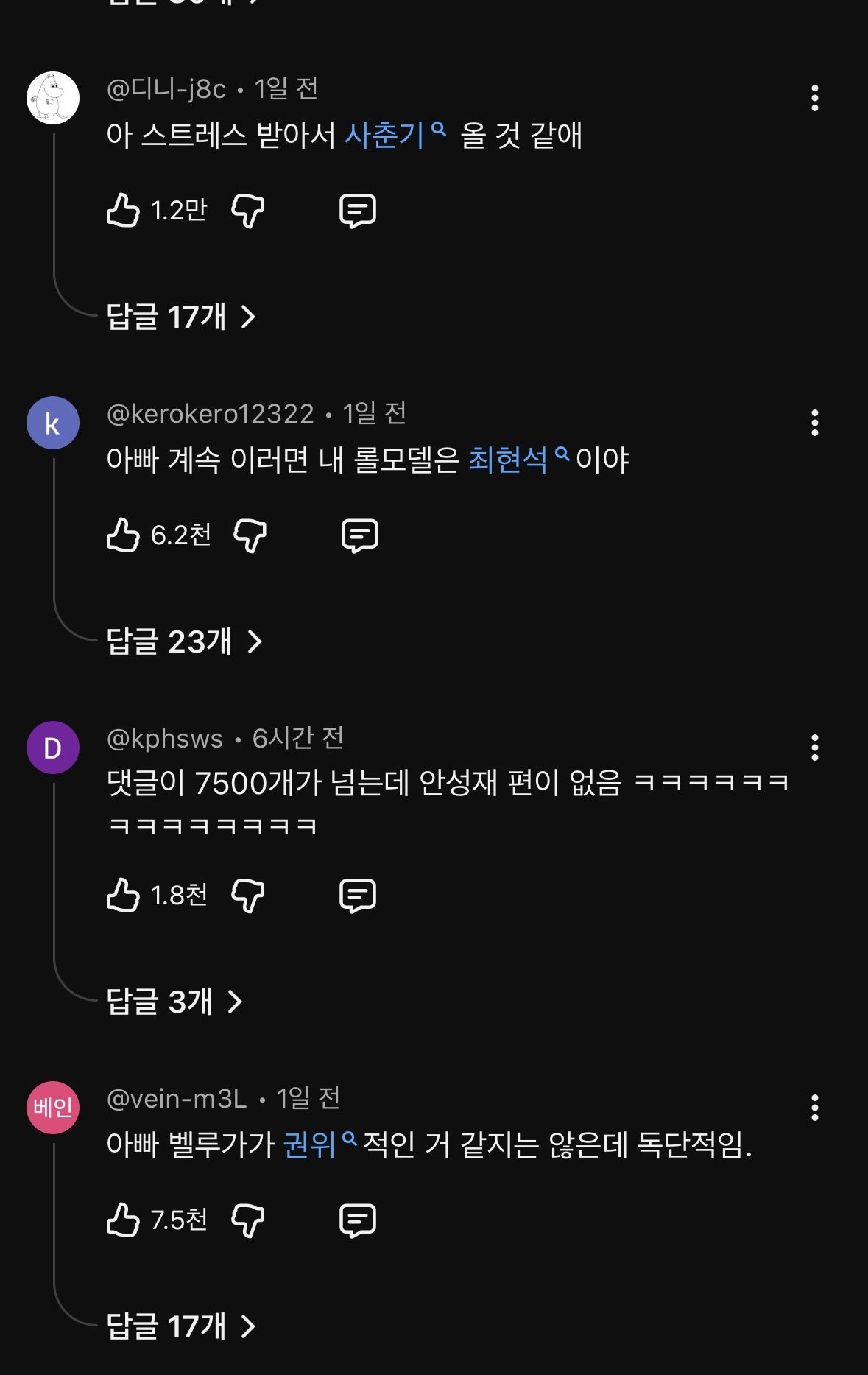
Task: Show the 23 replies under @kerokero12322's comment
Action: point(184,642)
